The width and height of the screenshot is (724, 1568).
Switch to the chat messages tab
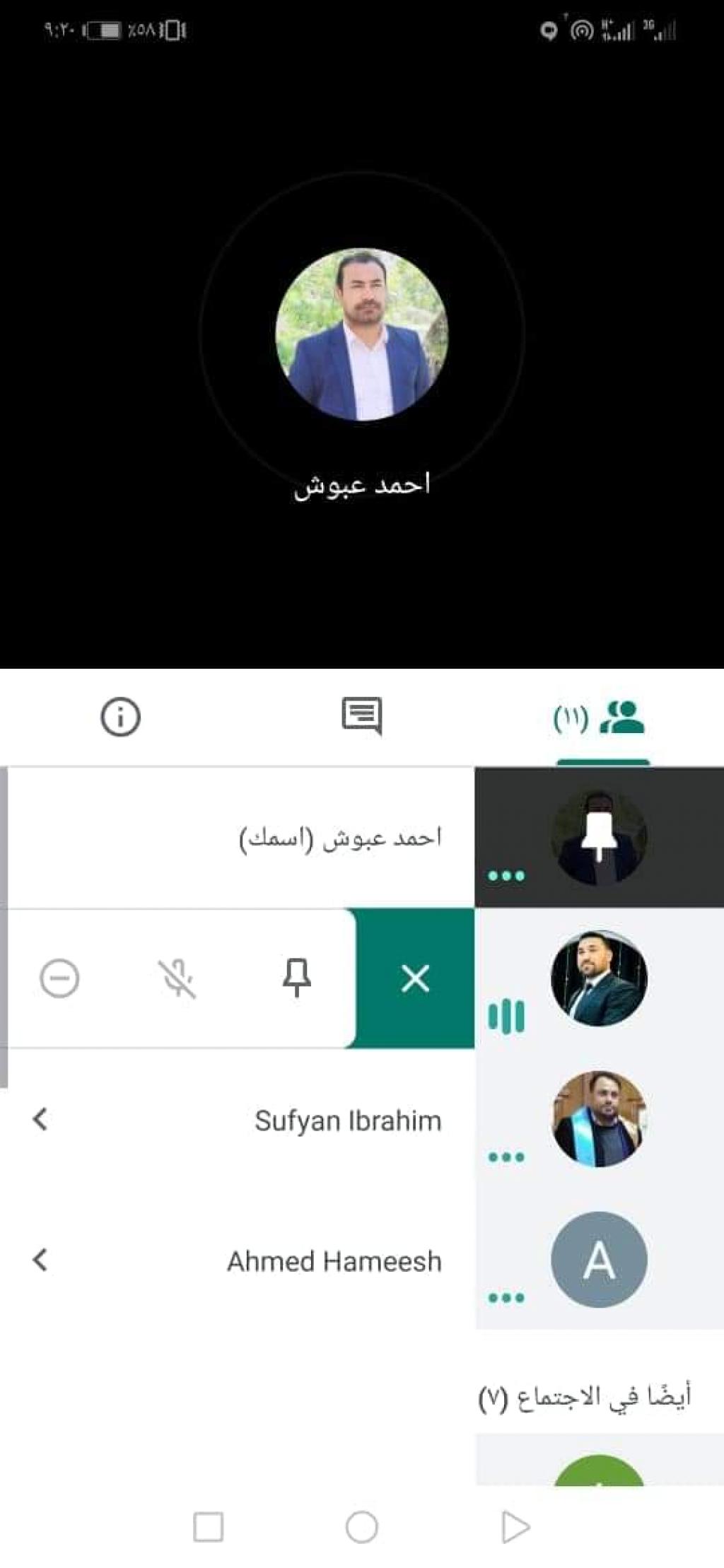point(361,715)
